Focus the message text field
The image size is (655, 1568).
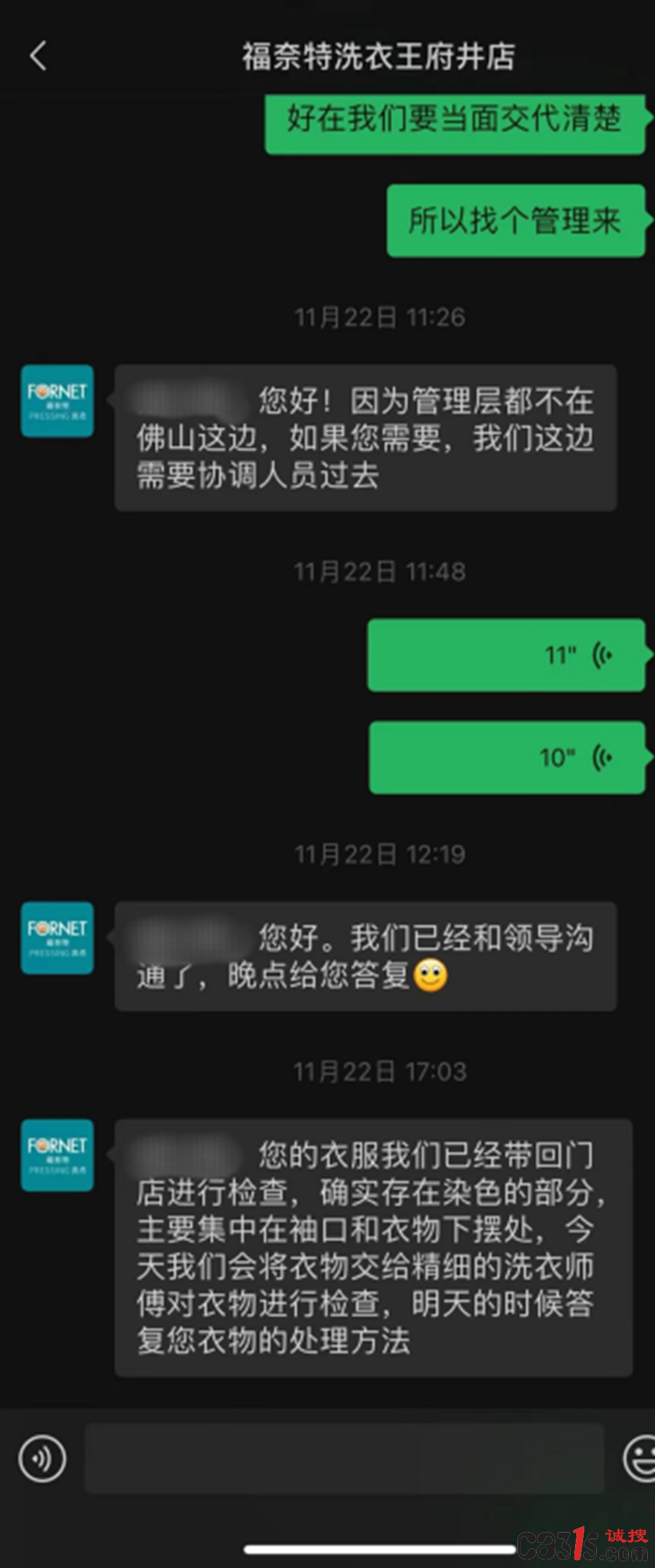(x=344, y=1459)
